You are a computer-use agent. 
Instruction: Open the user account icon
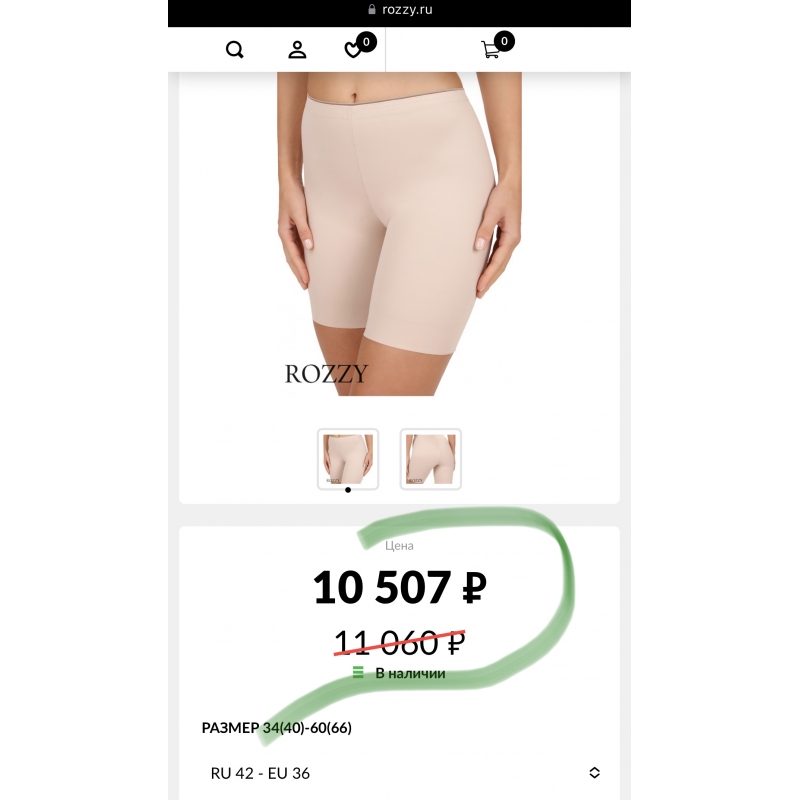pyautogui.click(x=297, y=50)
